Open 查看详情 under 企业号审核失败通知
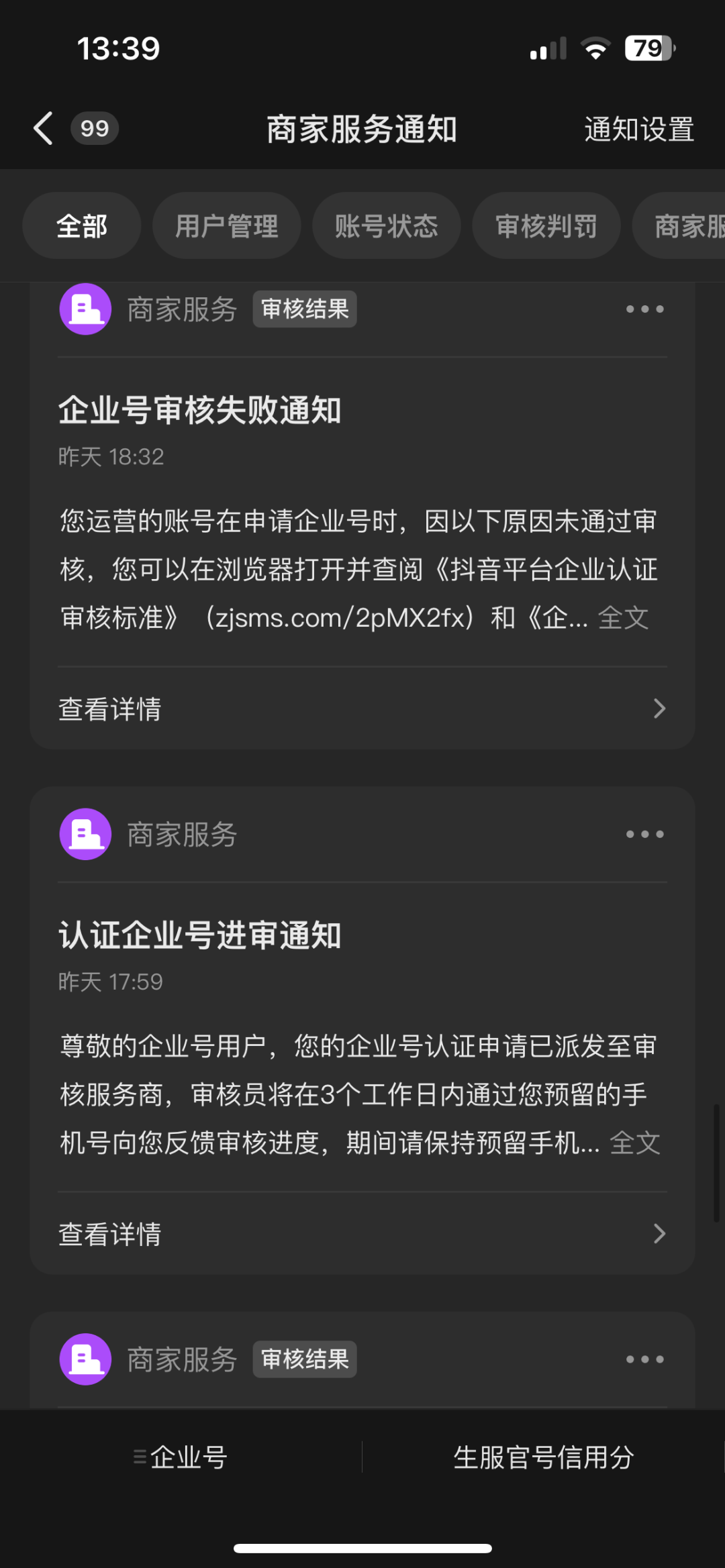 (362, 709)
